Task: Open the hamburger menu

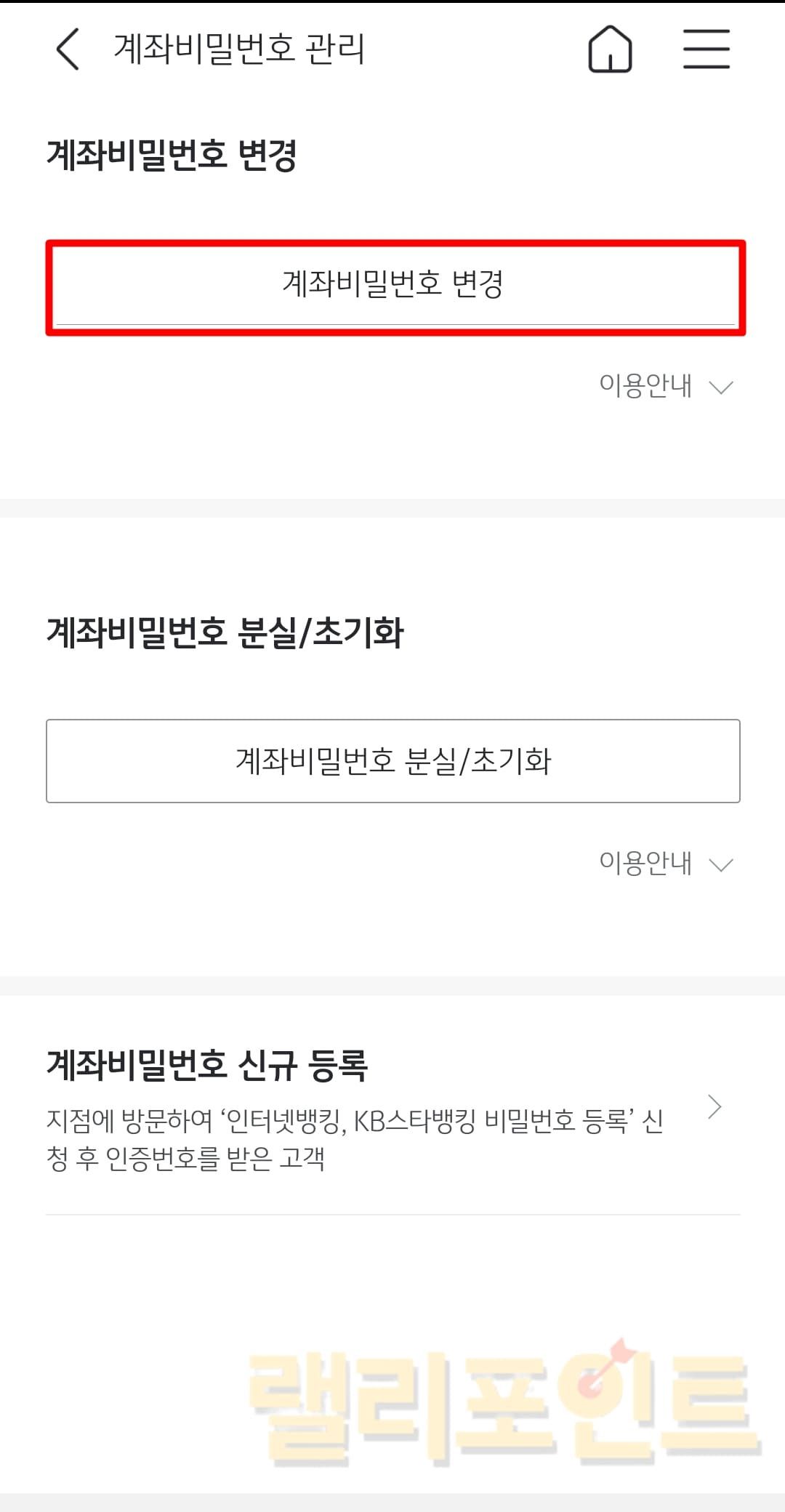Action: [x=706, y=49]
